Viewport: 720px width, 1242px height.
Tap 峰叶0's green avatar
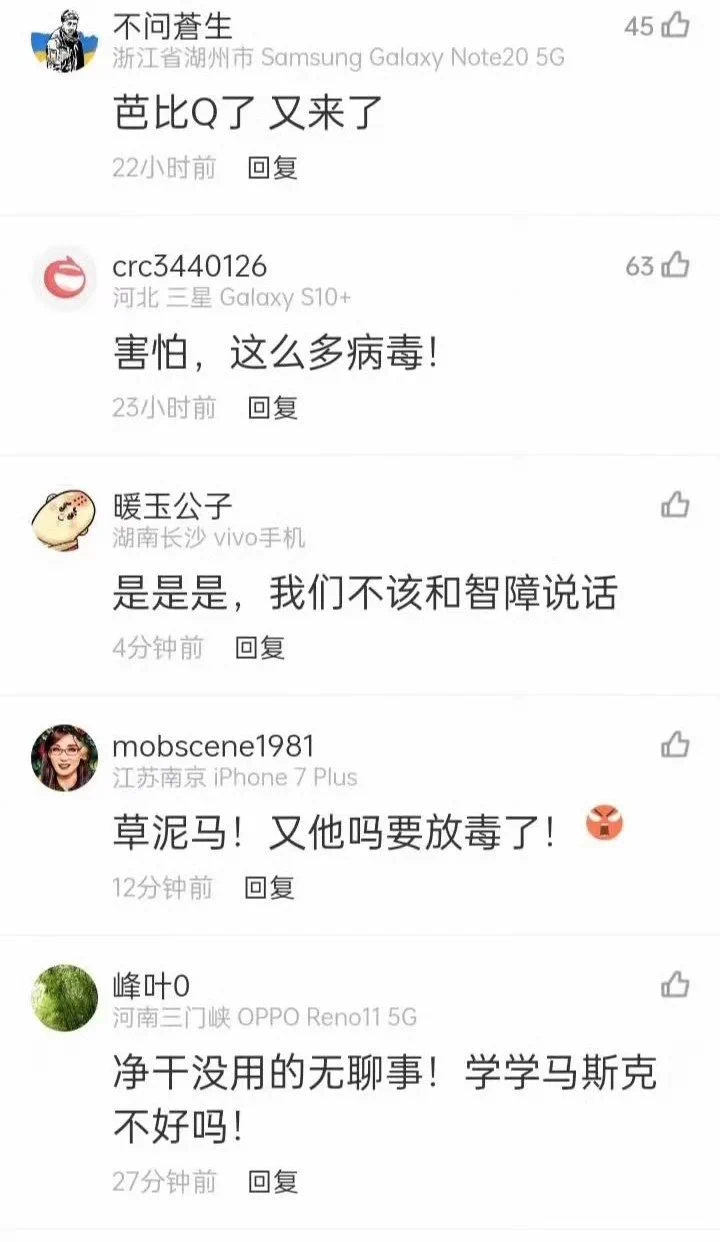point(65,998)
